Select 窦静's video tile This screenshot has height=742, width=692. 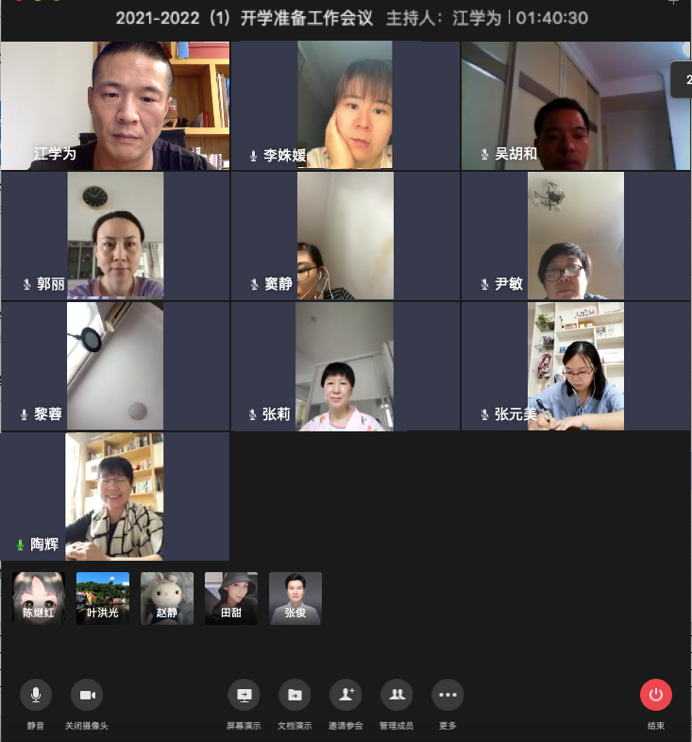[x=345, y=236]
